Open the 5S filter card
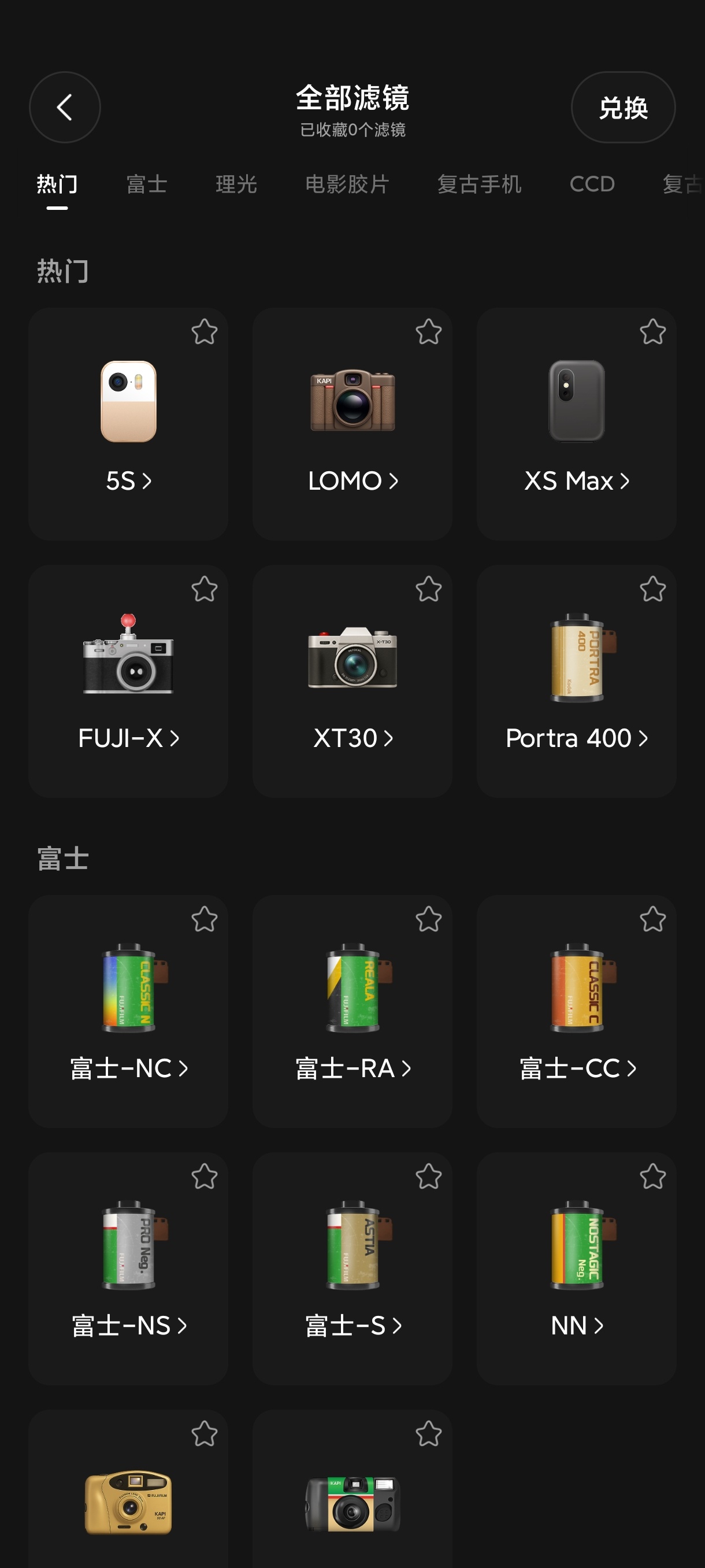Screen dimensions: 705x1568 point(128,424)
